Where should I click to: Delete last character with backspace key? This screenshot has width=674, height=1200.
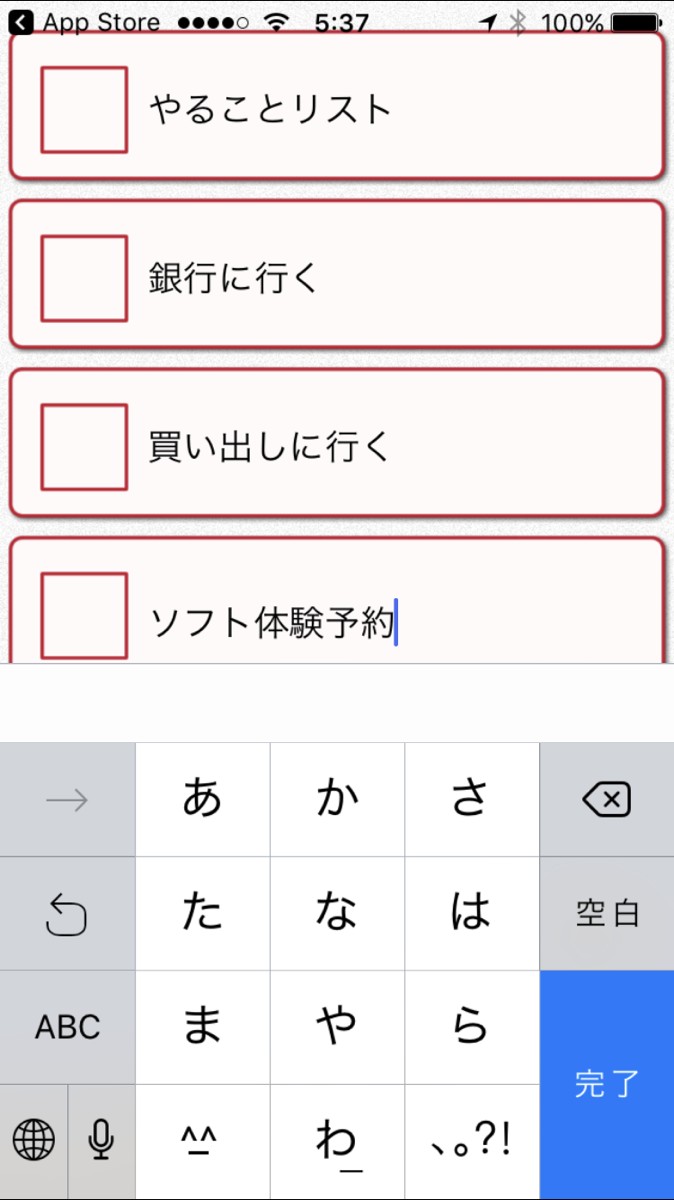[606, 800]
